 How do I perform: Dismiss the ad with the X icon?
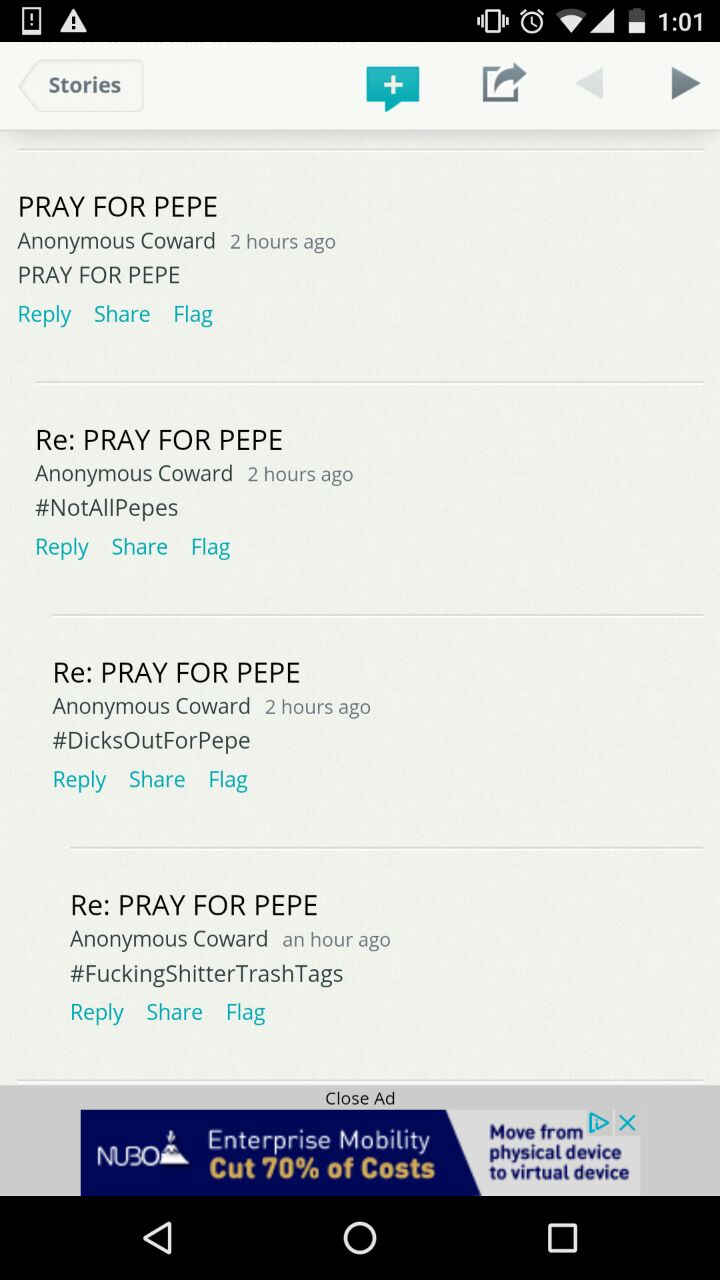627,1122
